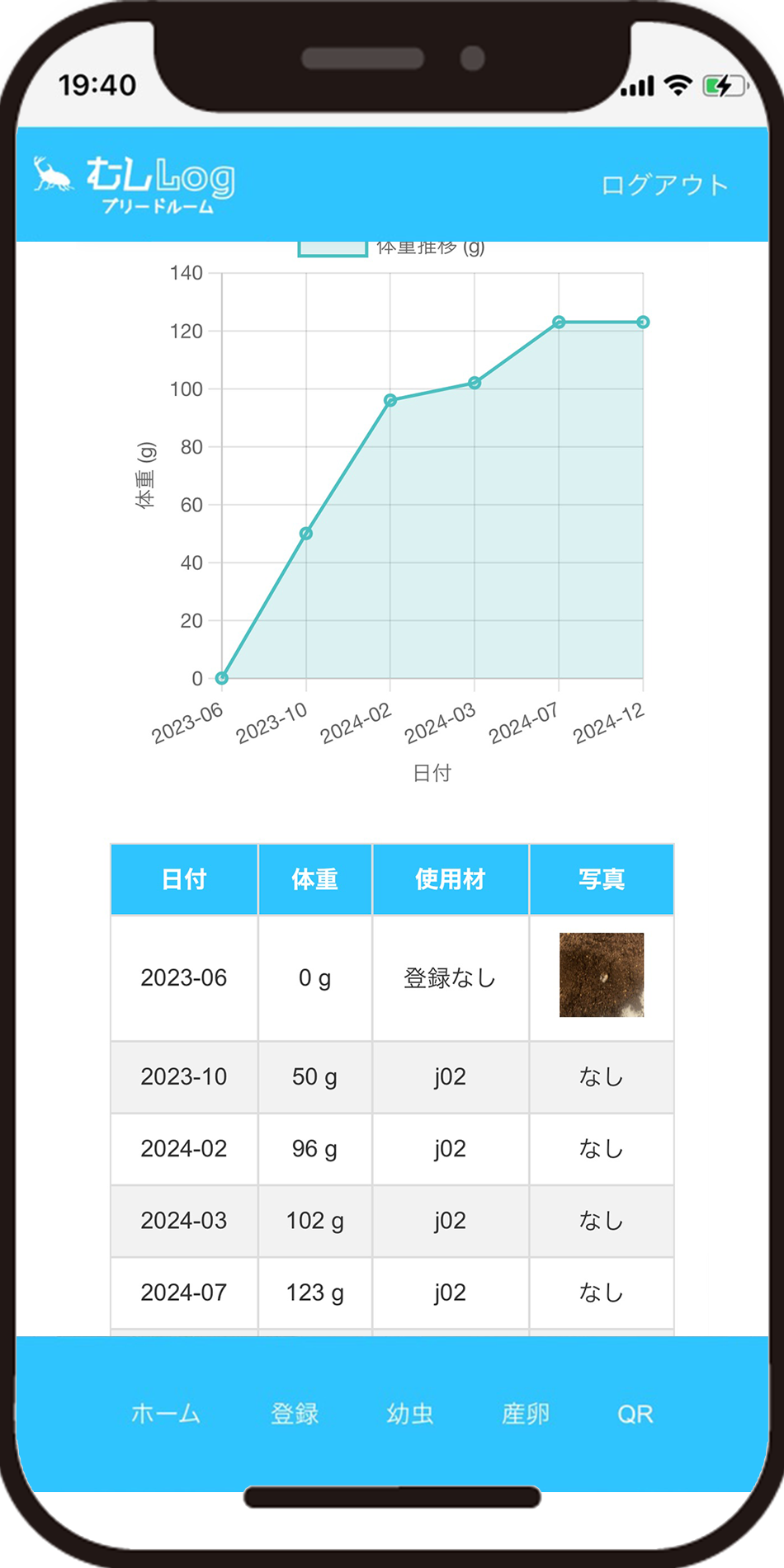The width and height of the screenshot is (784, 1568).
Task: Click the 日付 column header
Action: (183, 879)
